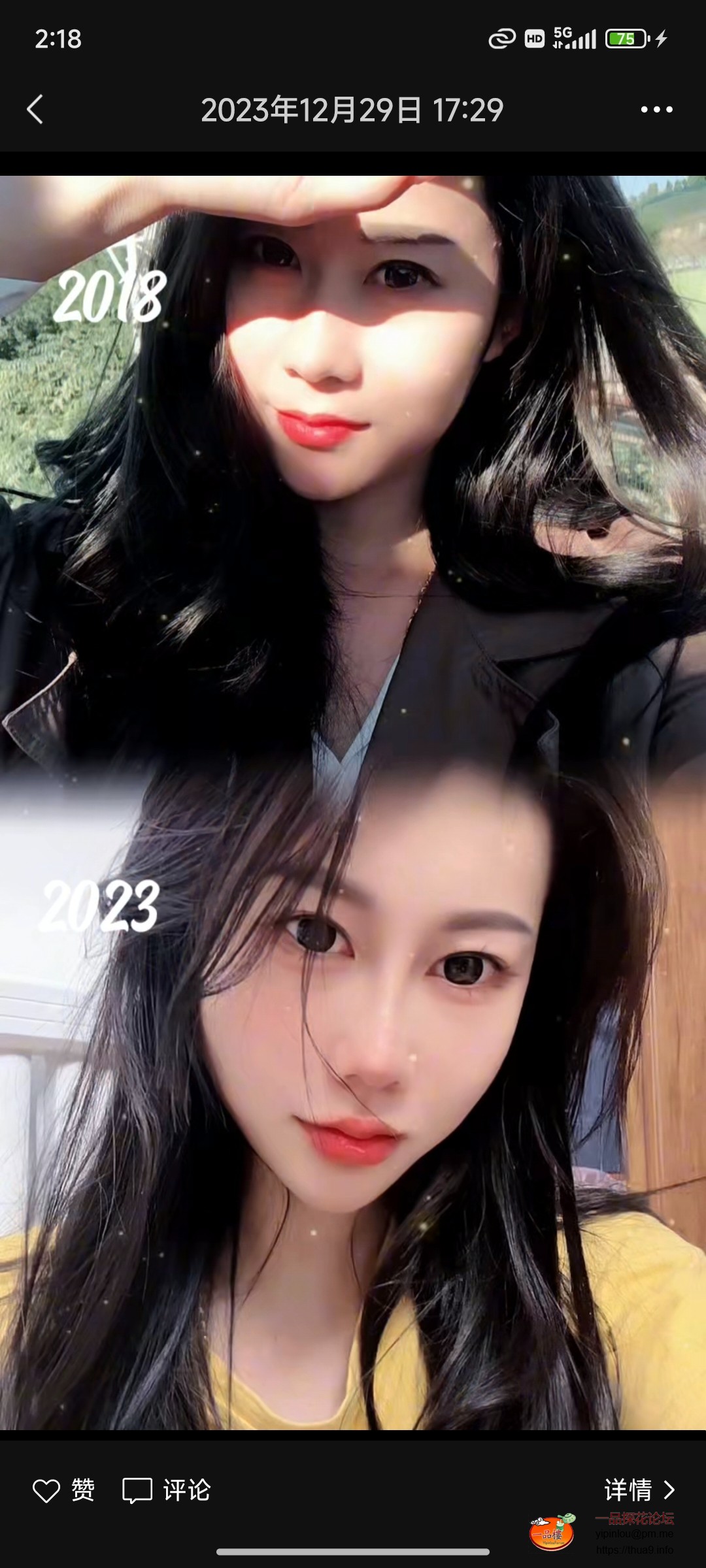Open the 详情 details page

(x=639, y=1490)
